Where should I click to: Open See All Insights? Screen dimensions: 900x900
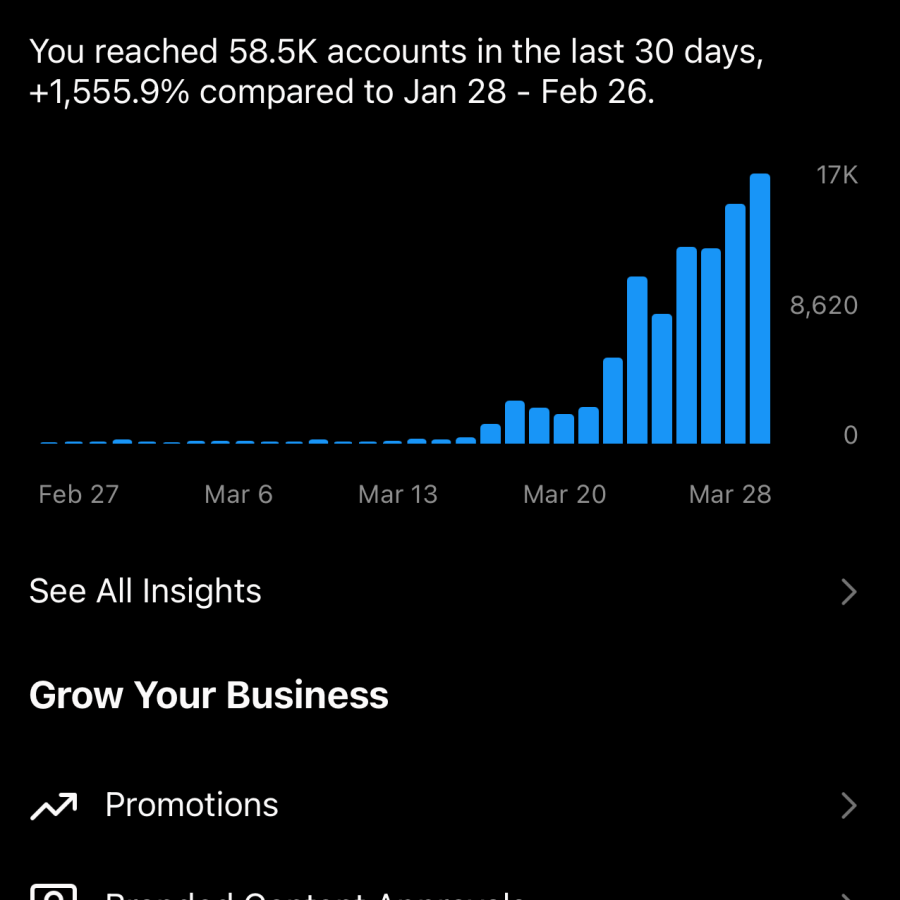point(146,591)
